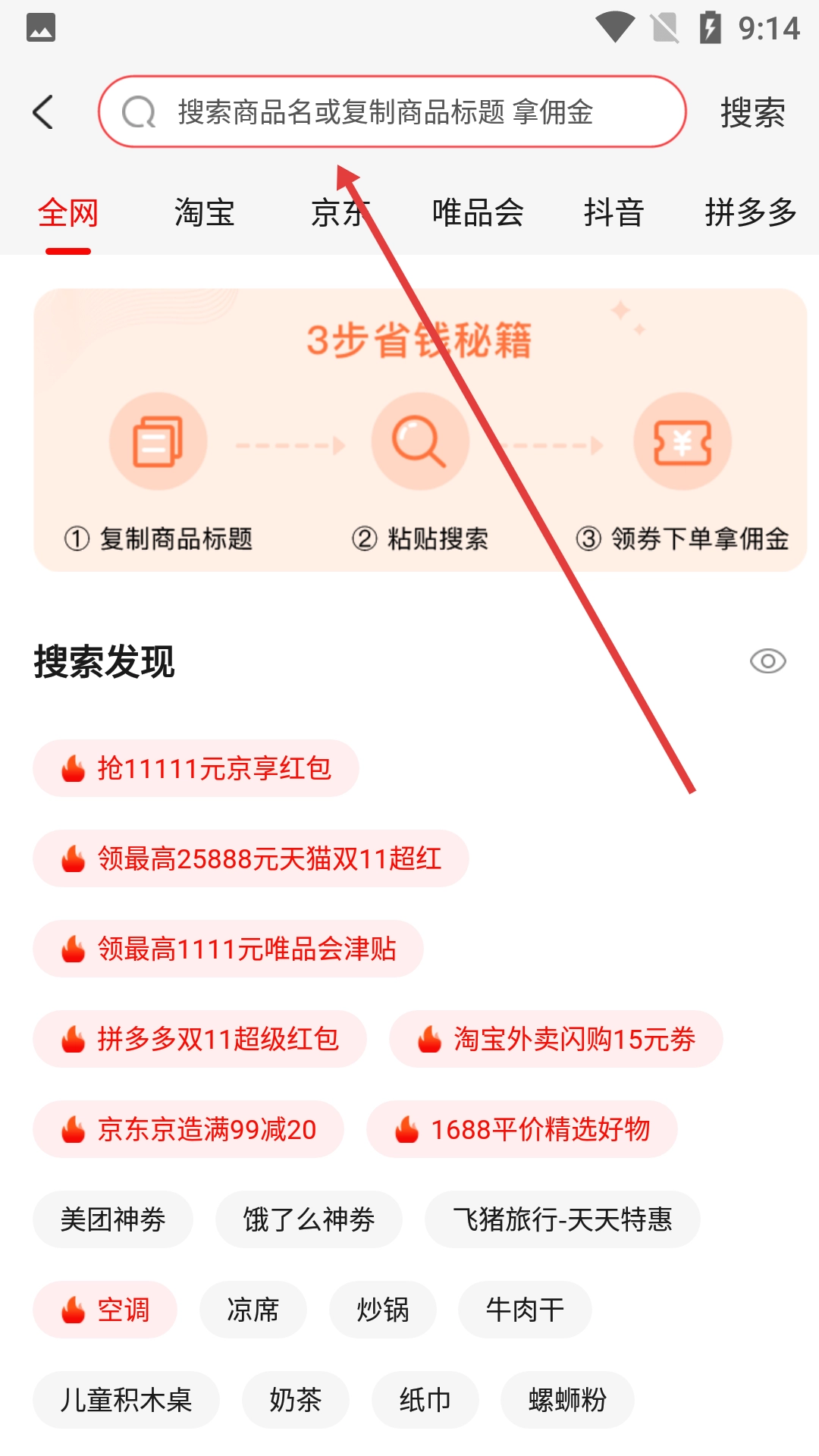Choose 领最高25888元天猫双11超红 chip

(251, 858)
